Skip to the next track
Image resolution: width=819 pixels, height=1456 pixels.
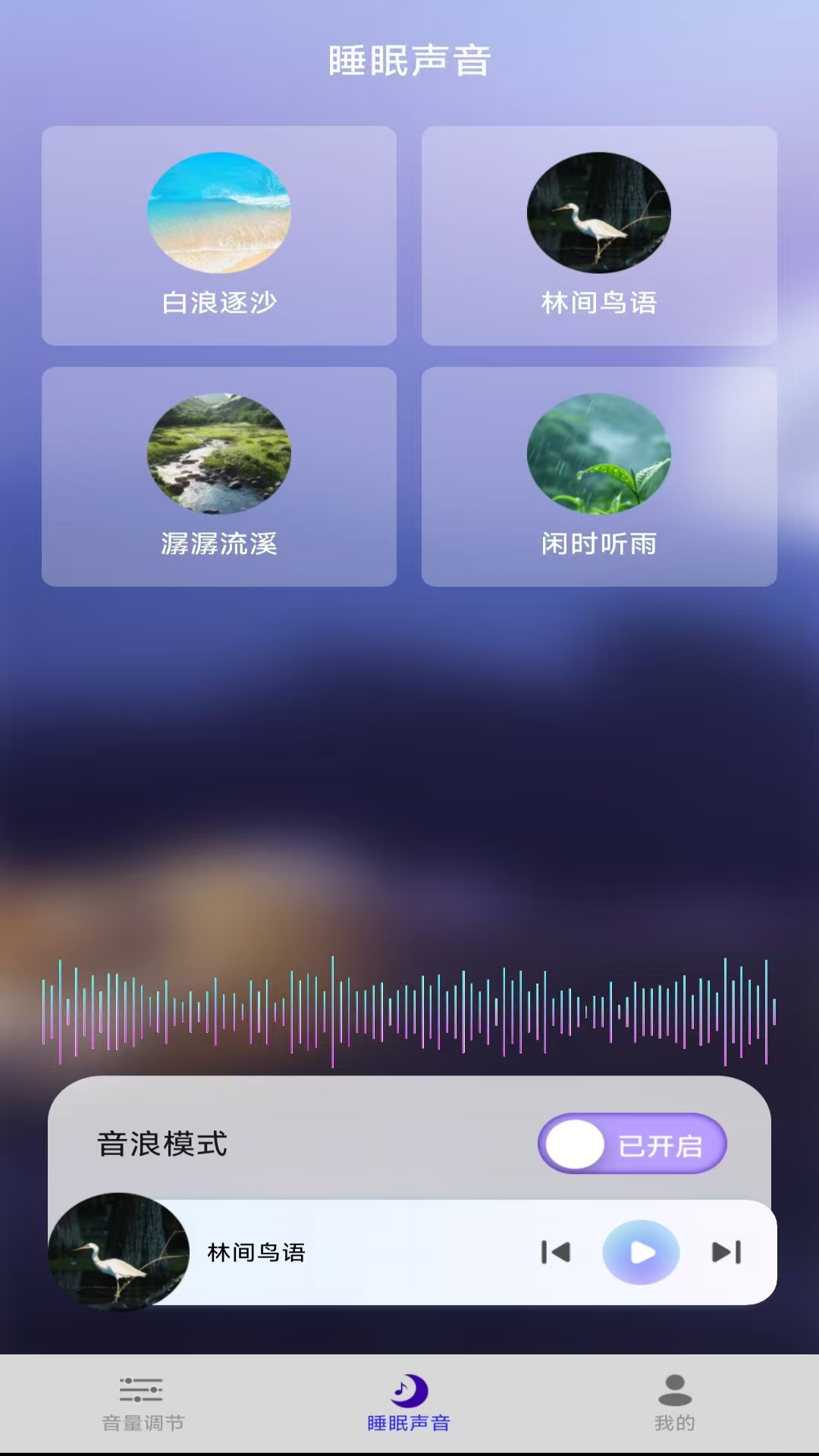[x=726, y=1252]
